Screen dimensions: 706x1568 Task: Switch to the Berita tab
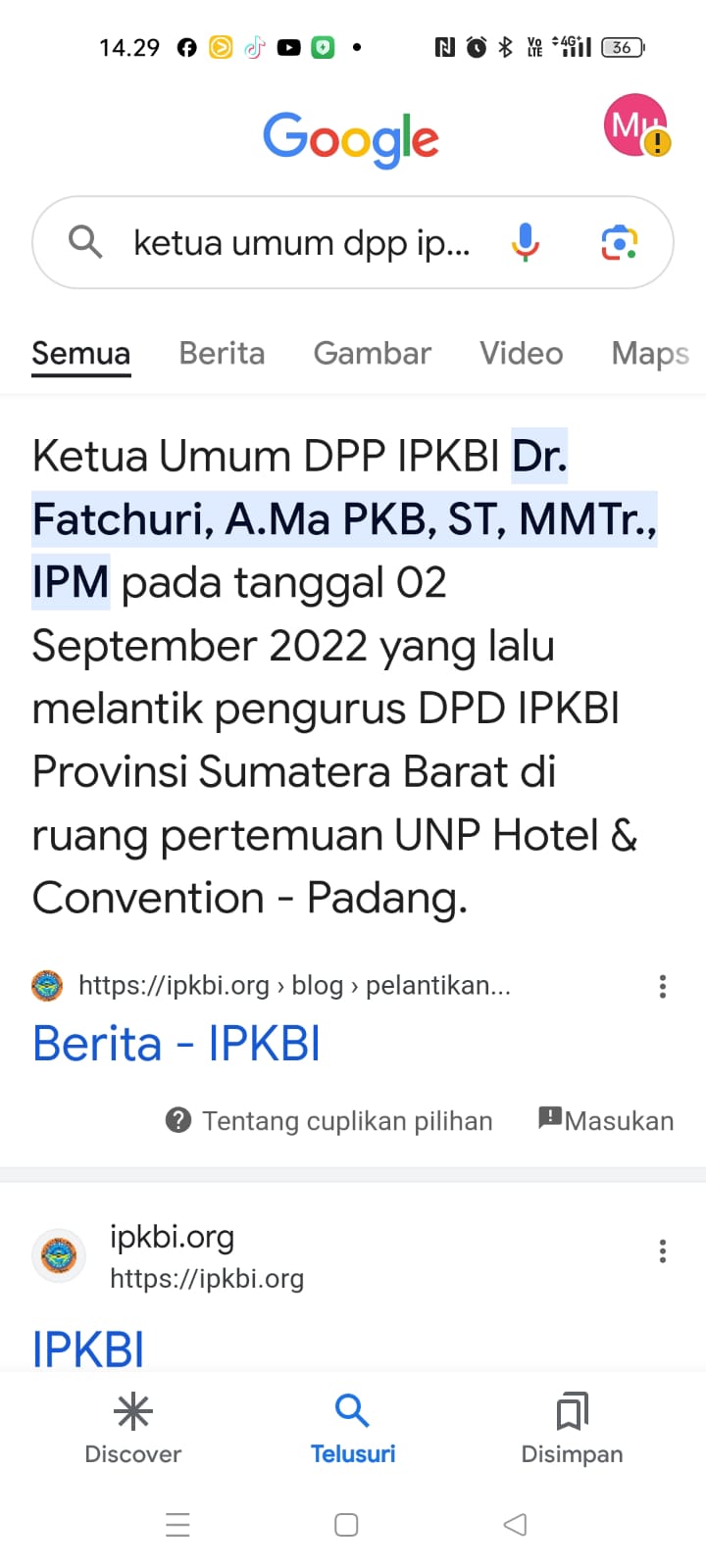222,353
